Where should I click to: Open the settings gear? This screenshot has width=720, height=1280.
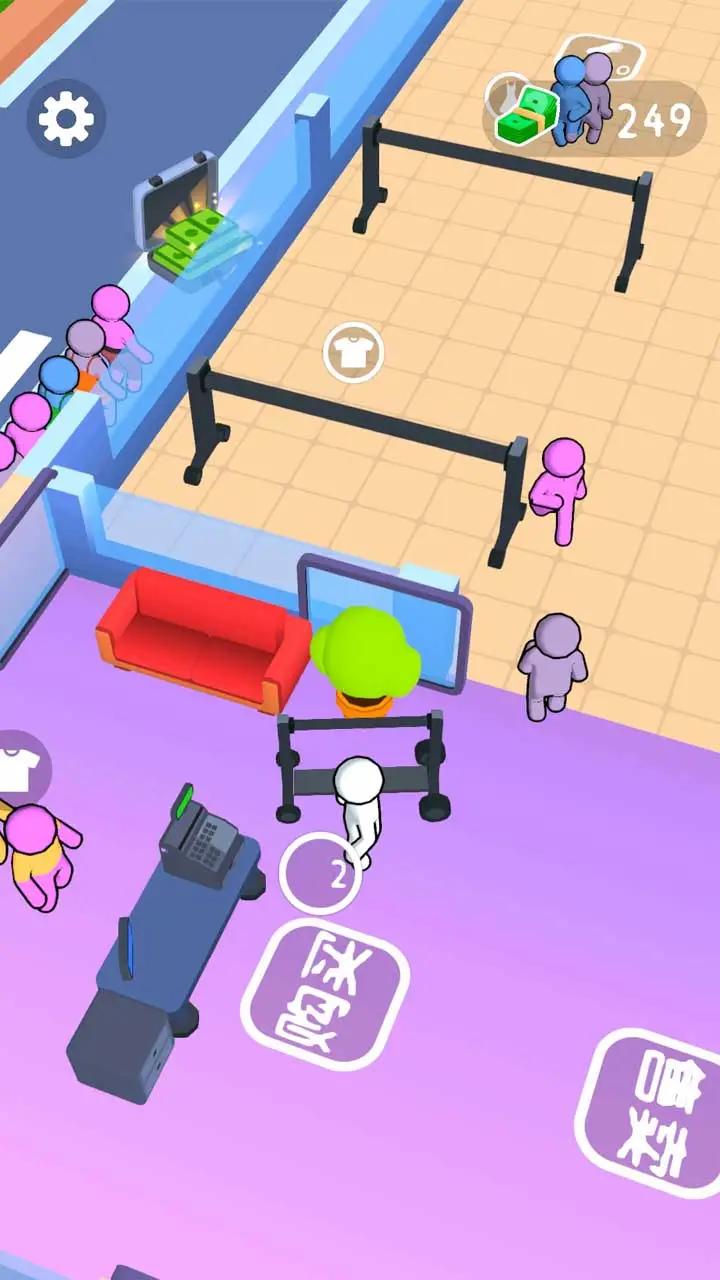(x=66, y=119)
